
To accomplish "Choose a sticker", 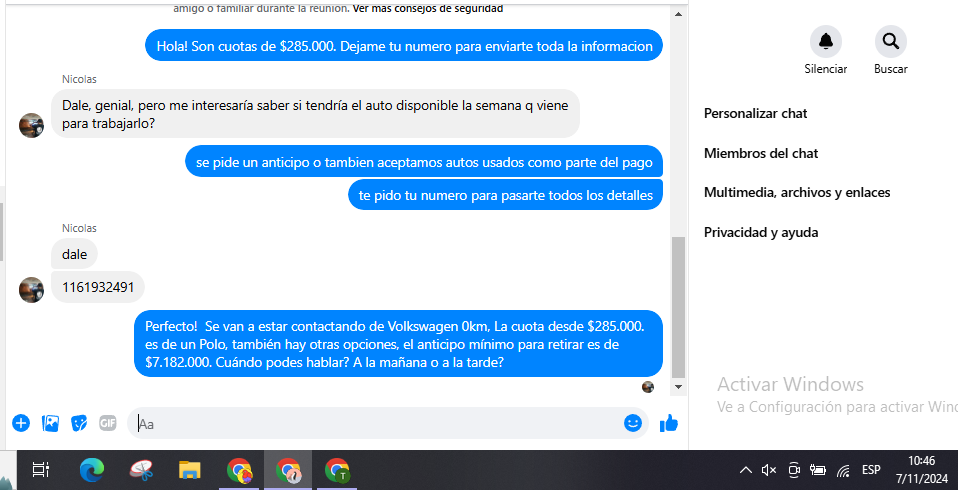I will pos(79,423).
